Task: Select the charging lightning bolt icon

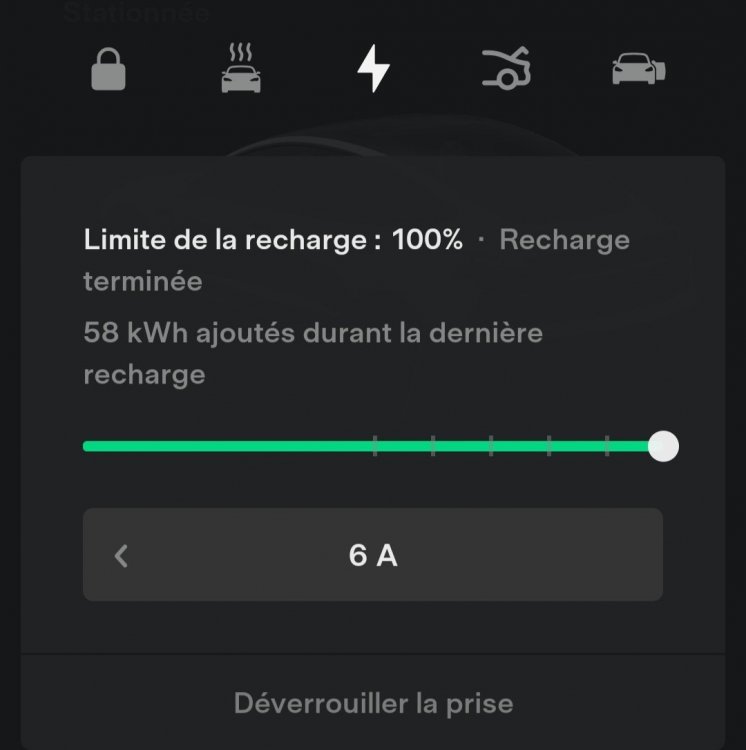Action: (x=374, y=69)
